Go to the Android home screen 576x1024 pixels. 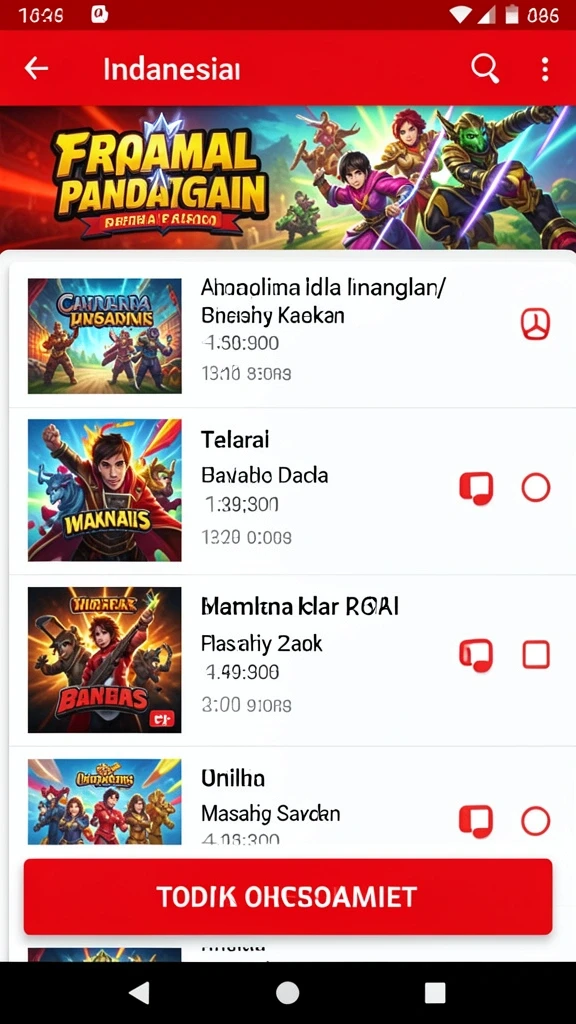click(x=287, y=993)
